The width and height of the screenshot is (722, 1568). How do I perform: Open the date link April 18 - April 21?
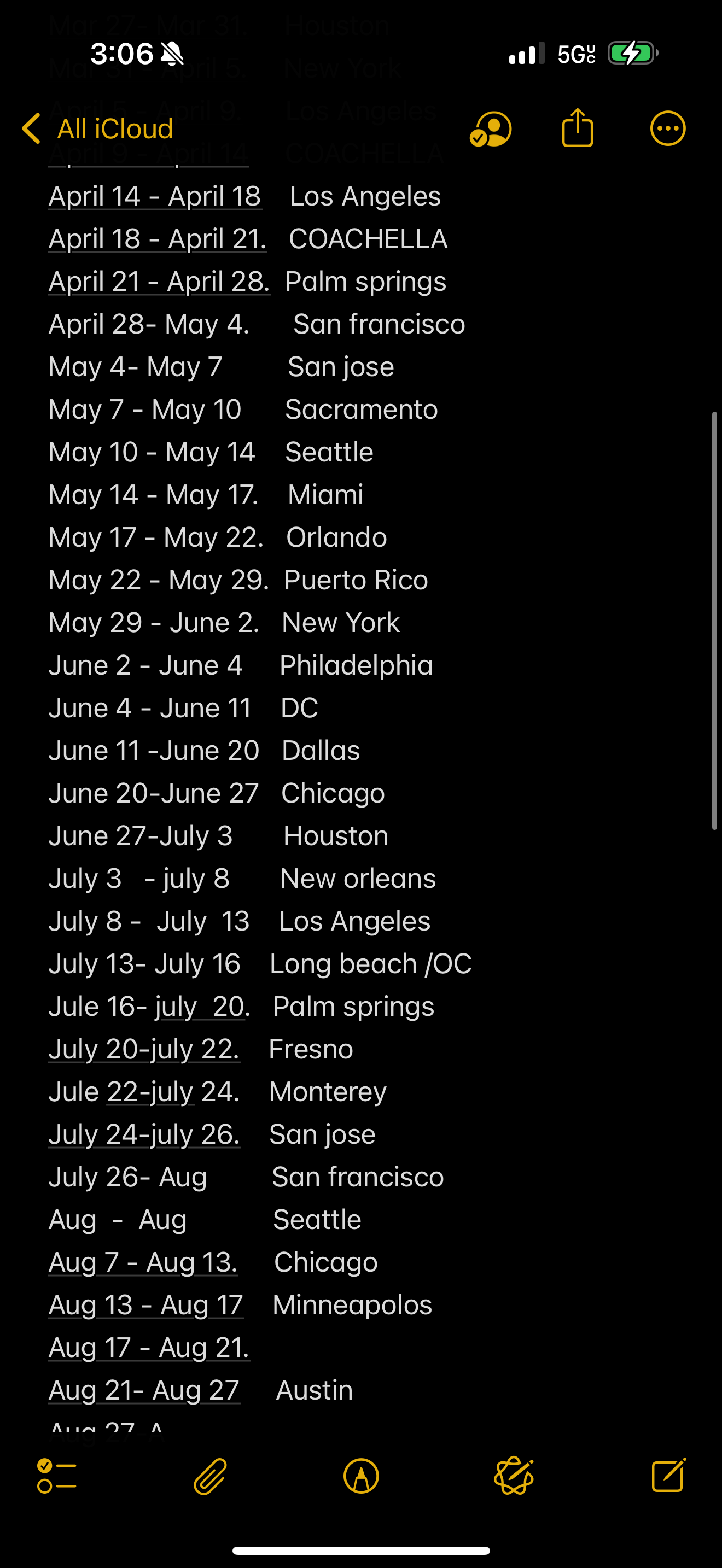[157, 239]
